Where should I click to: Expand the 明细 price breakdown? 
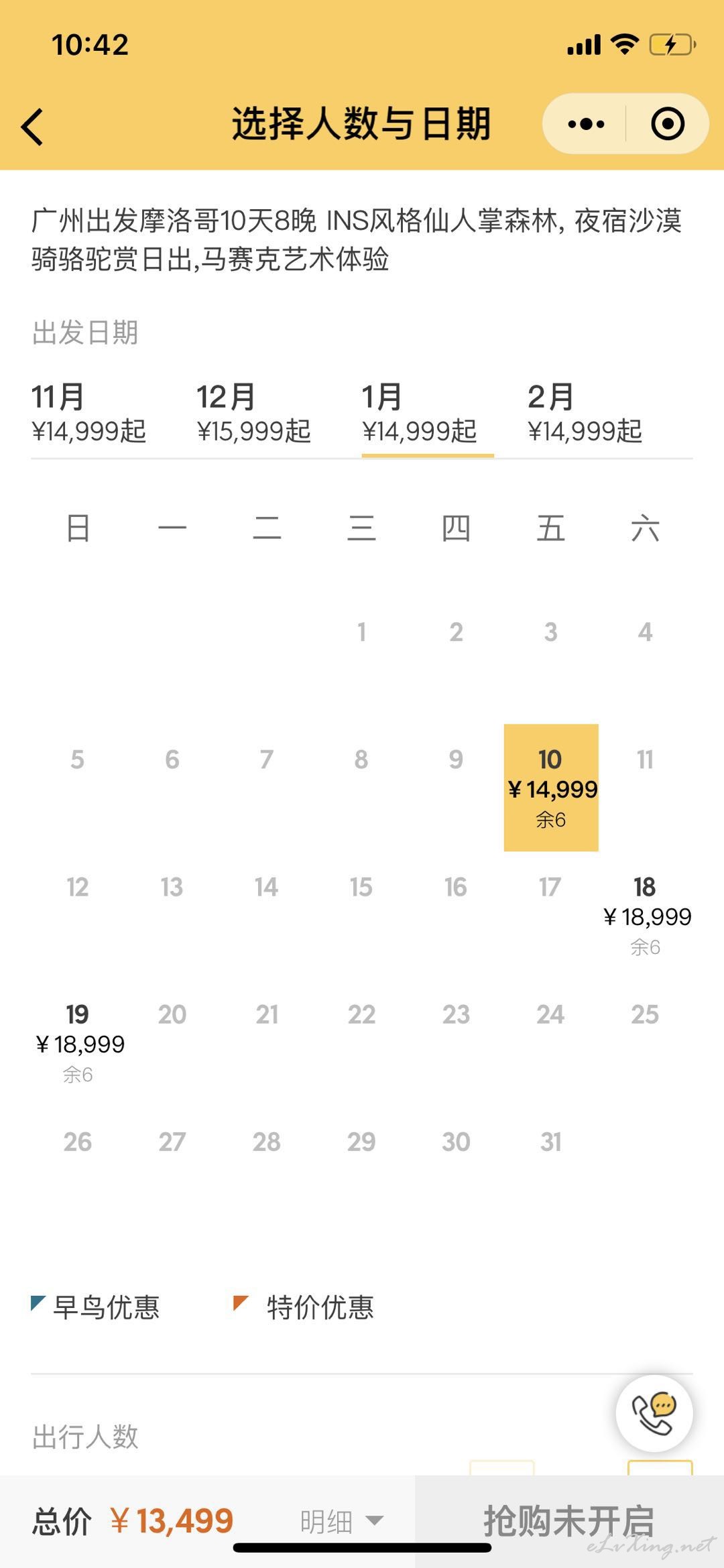coord(341,1521)
